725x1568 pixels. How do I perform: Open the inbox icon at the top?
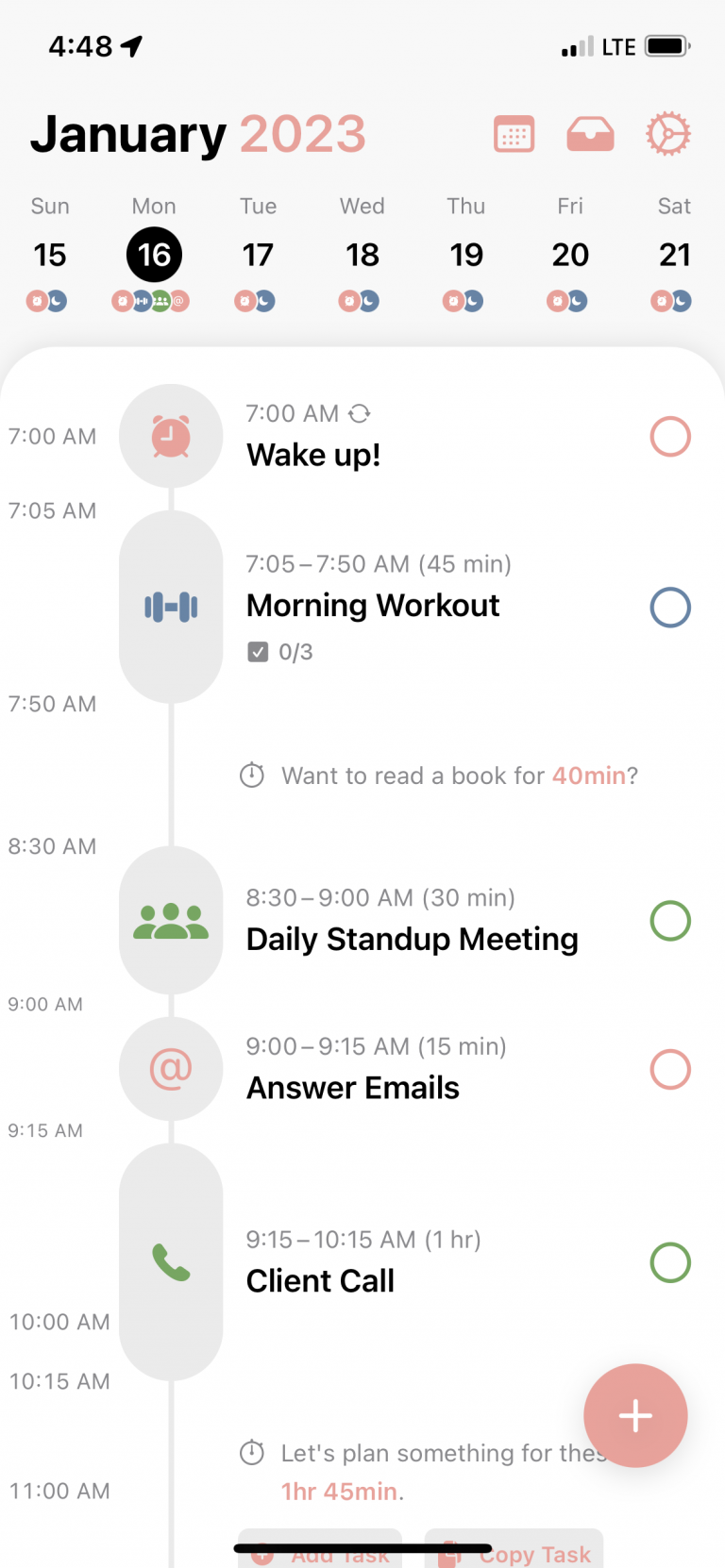point(589,134)
